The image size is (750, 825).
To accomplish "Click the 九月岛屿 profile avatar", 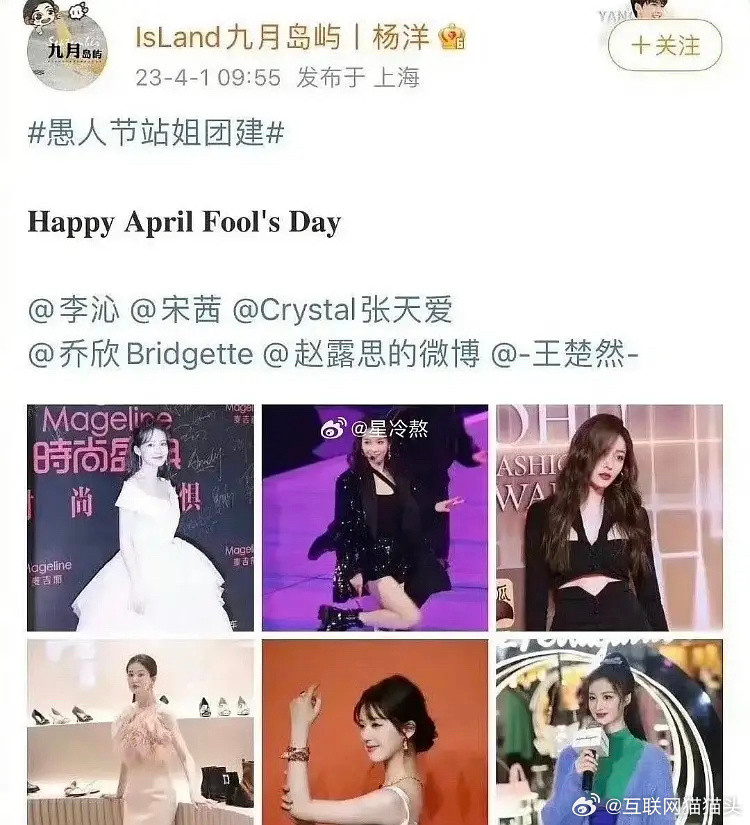I will pos(66,48).
